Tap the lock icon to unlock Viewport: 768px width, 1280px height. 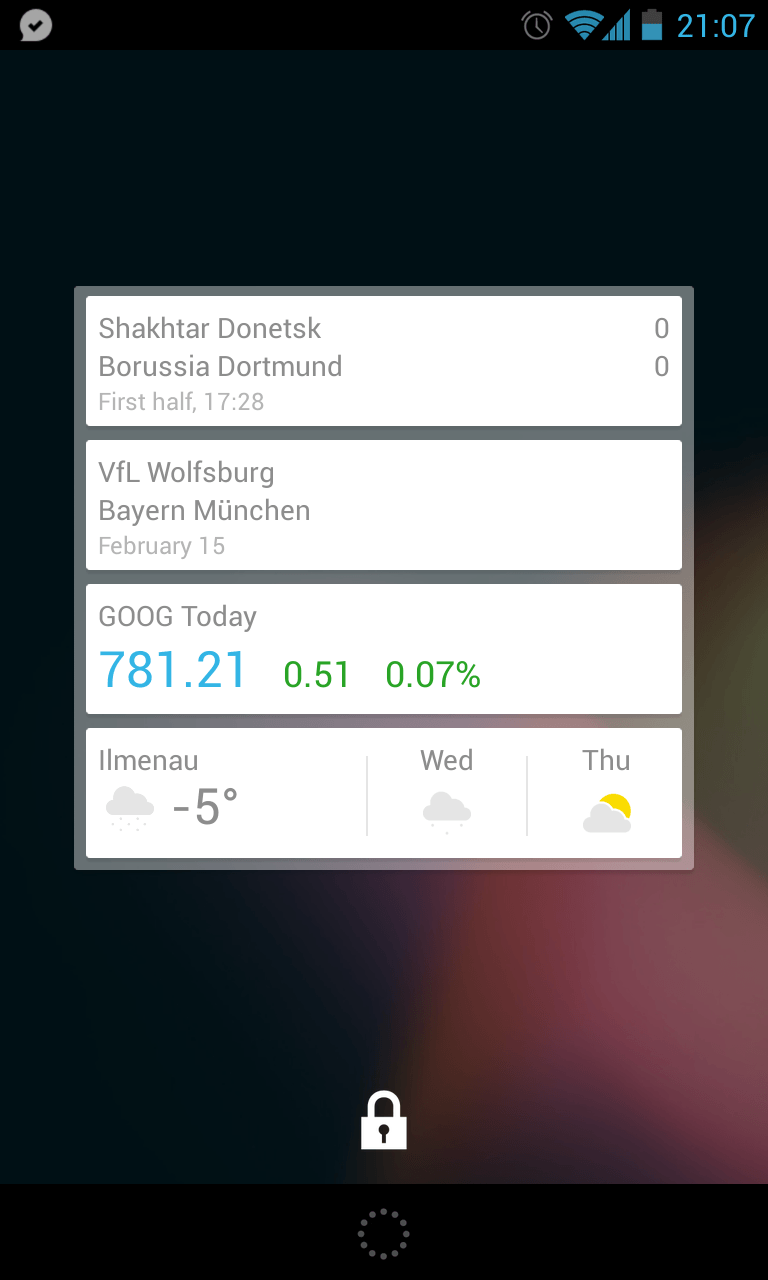tap(384, 1121)
